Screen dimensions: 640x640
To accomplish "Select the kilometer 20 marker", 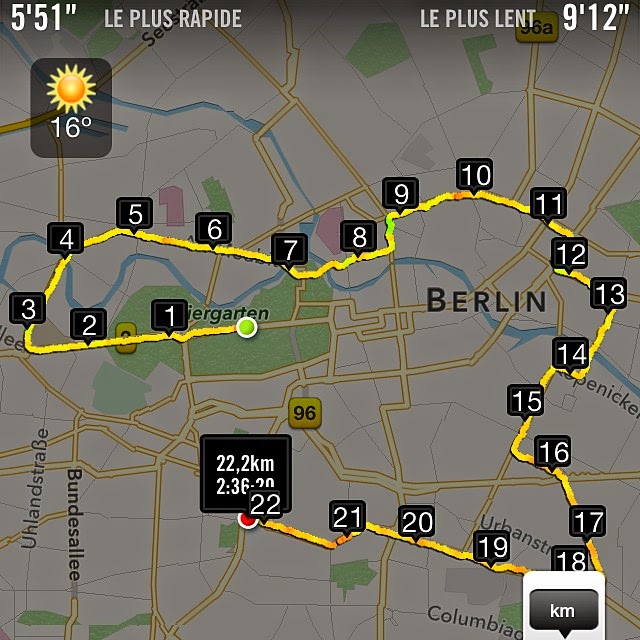I will [x=416, y=522].
